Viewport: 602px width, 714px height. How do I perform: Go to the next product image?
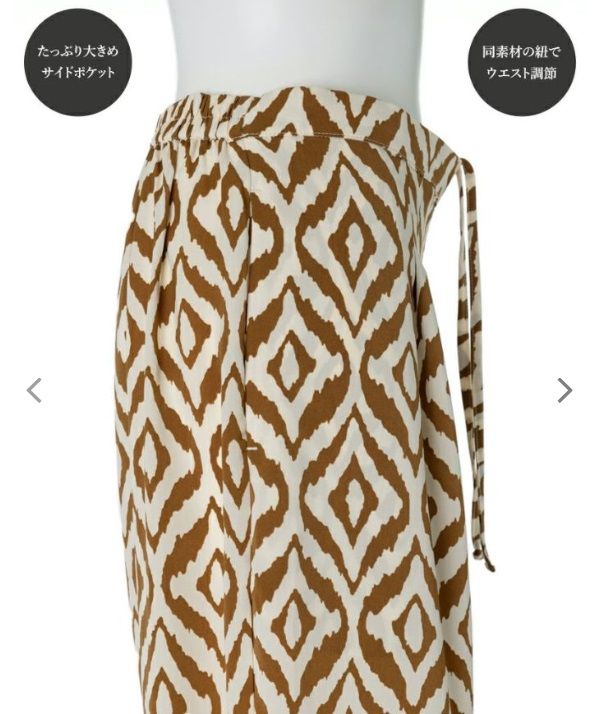tap(565, 390)
